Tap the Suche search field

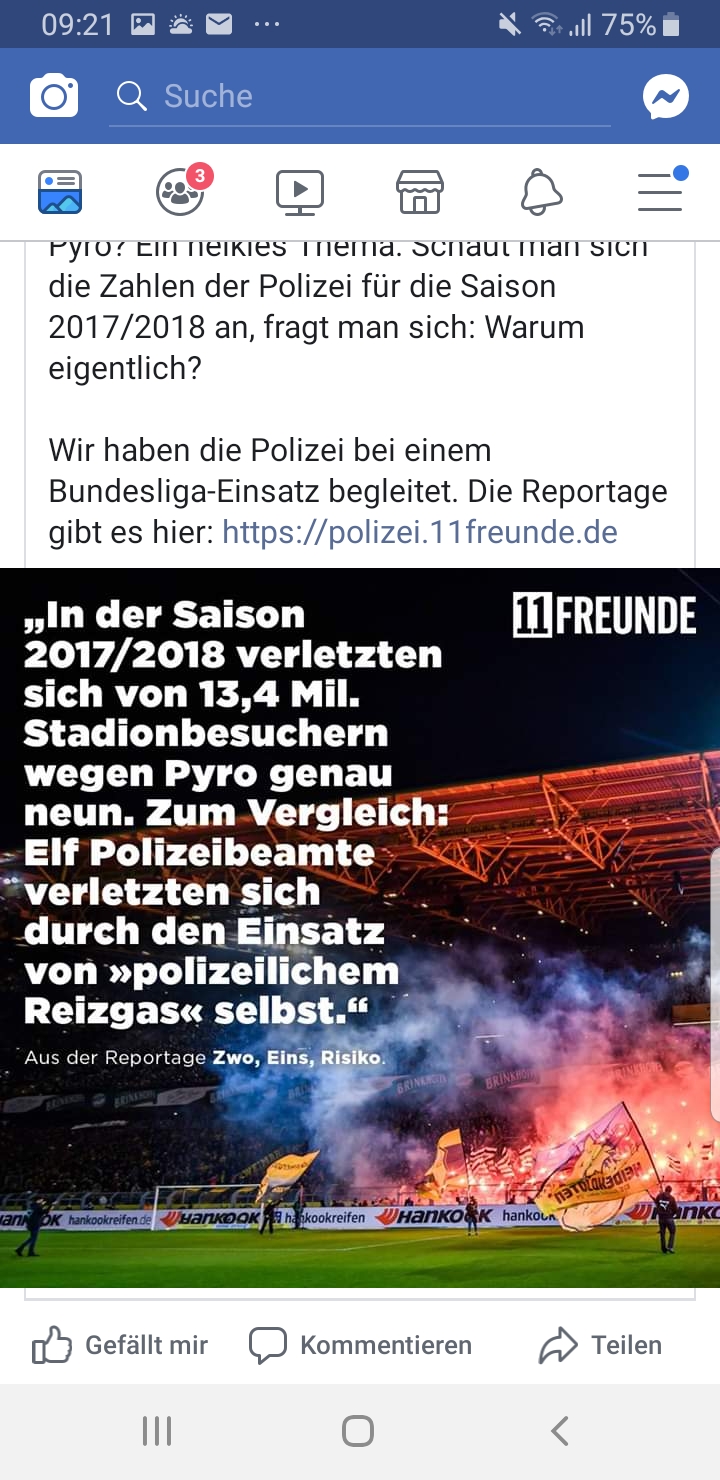click(x=360, y=96)
